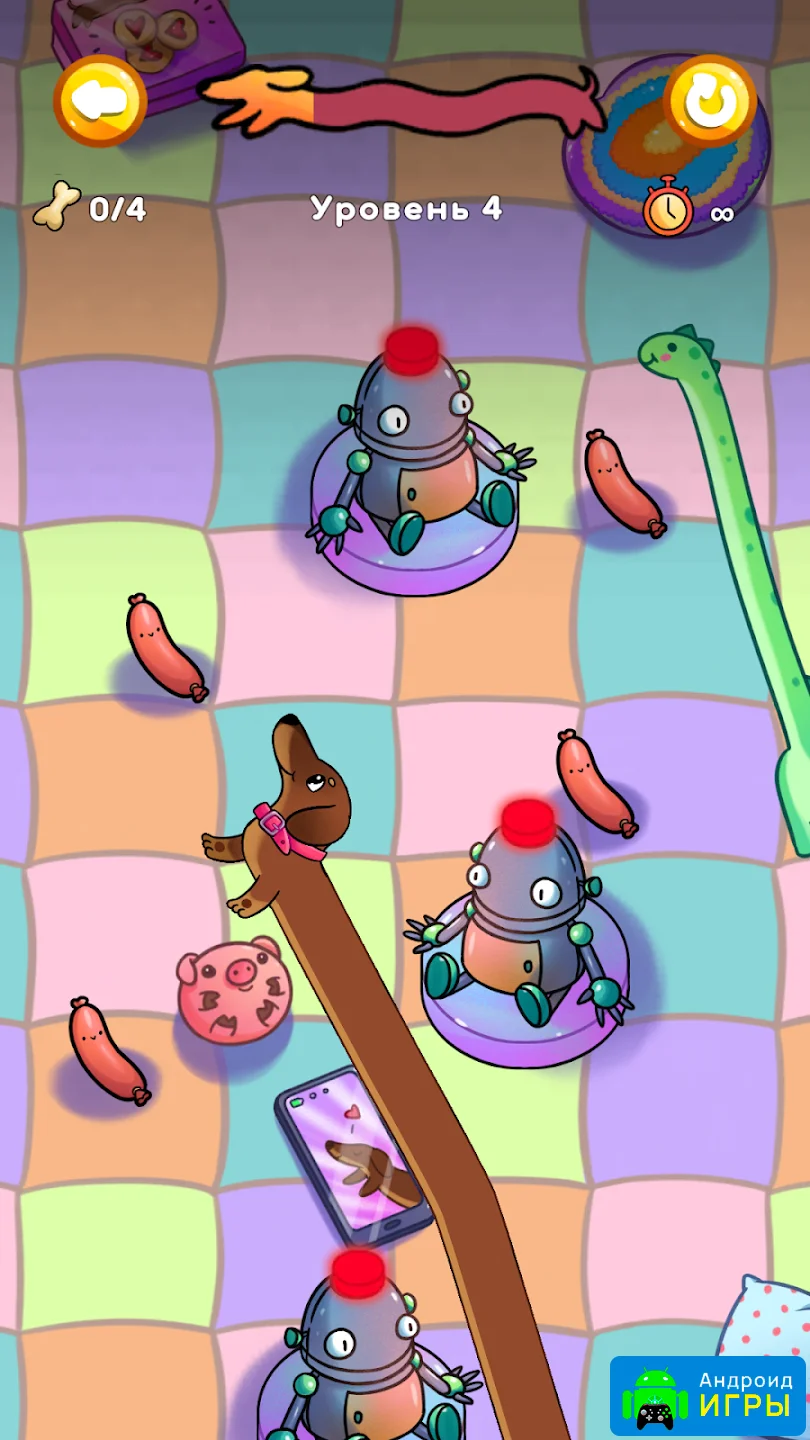The image size is (810, 1440).
Task: Restart the level with the reload button
Action: [x=709, y=101]
